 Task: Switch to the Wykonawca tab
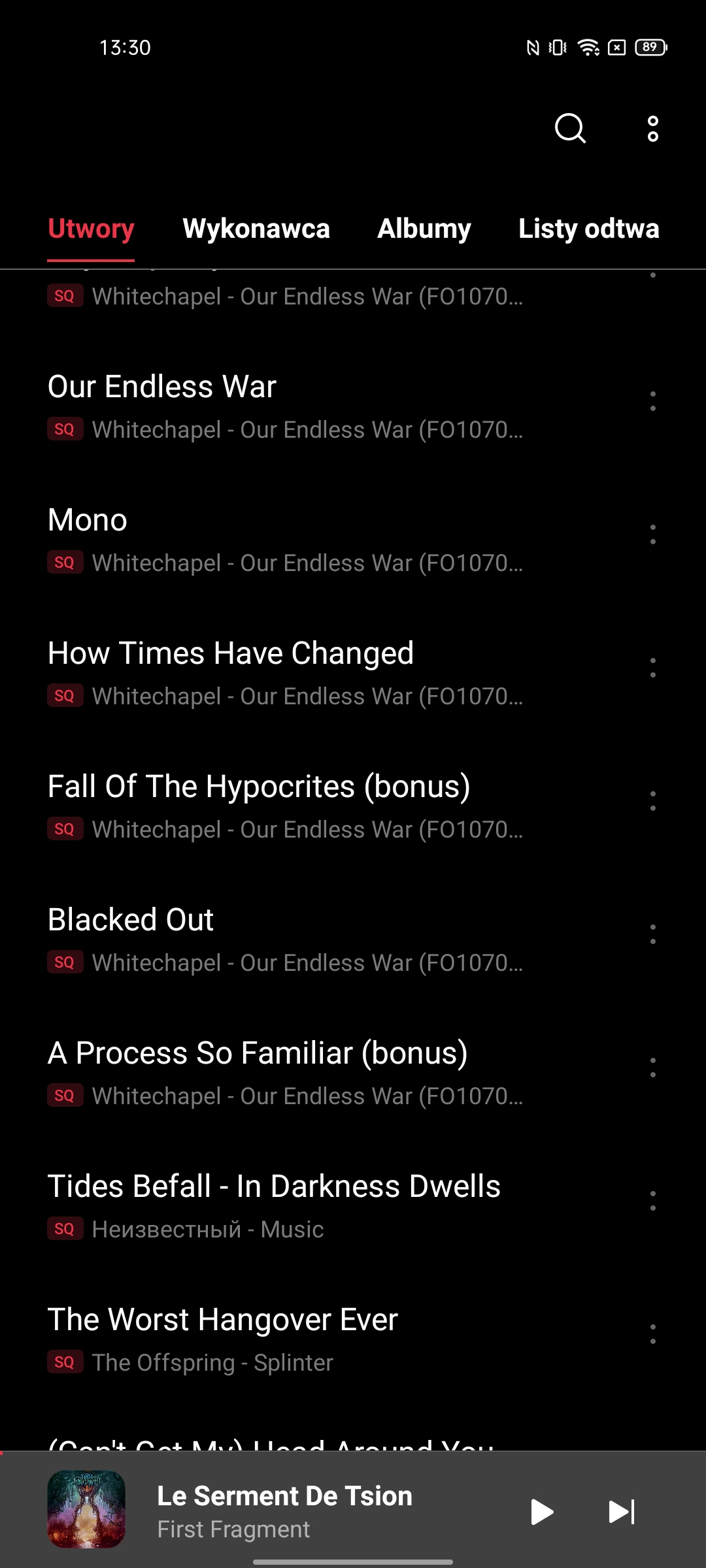pos(256,229)
